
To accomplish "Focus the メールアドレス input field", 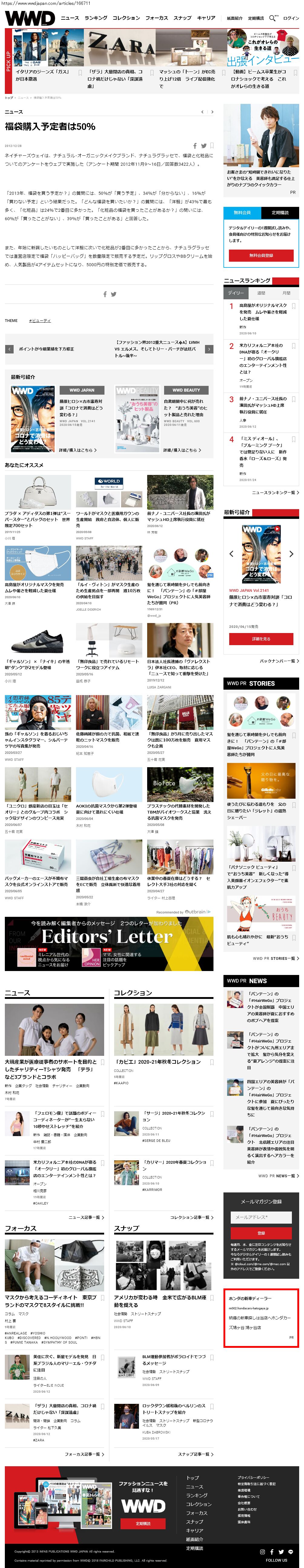I will 261,1217.
